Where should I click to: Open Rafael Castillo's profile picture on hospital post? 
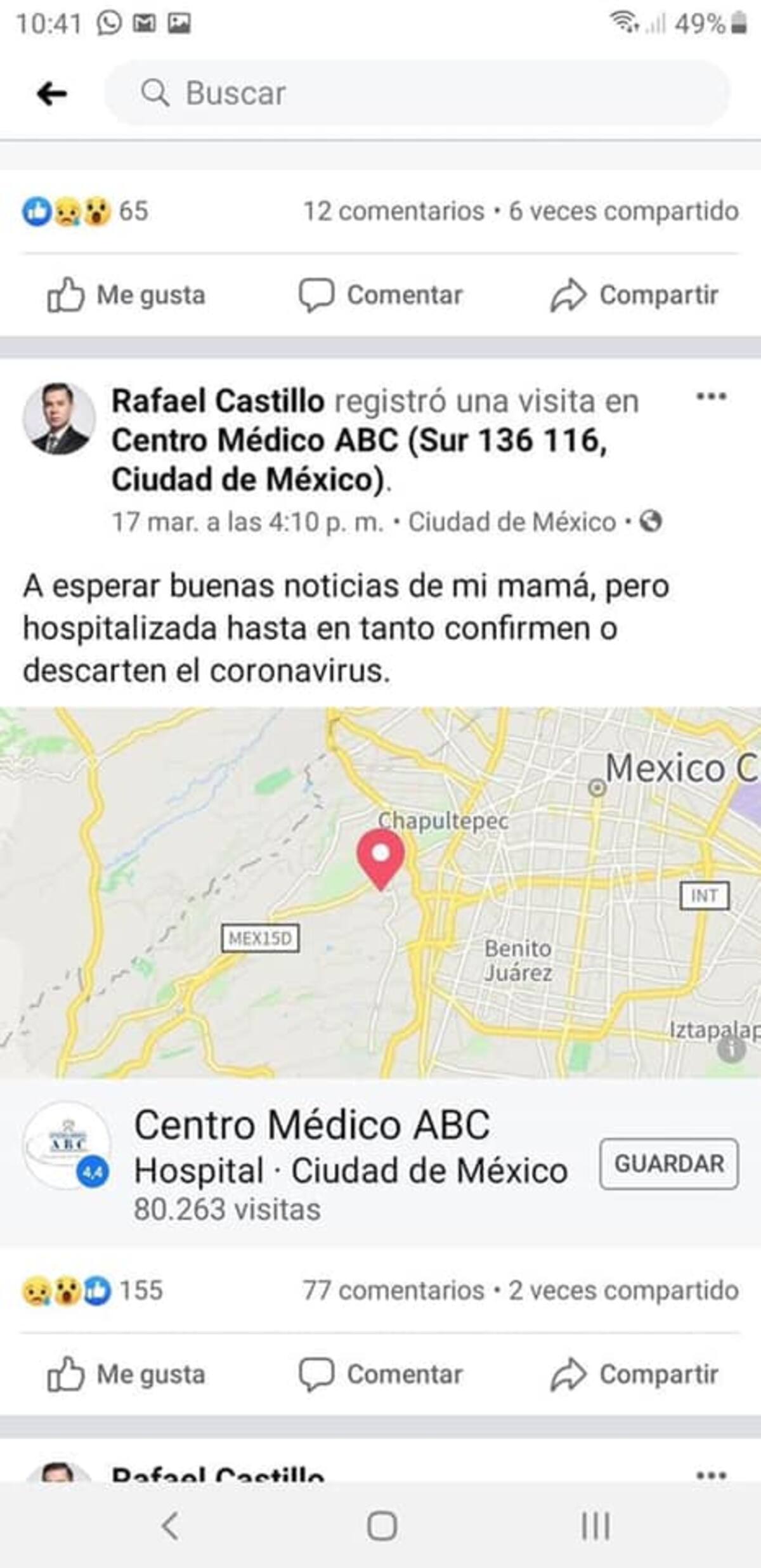click(x=59, y=419)
